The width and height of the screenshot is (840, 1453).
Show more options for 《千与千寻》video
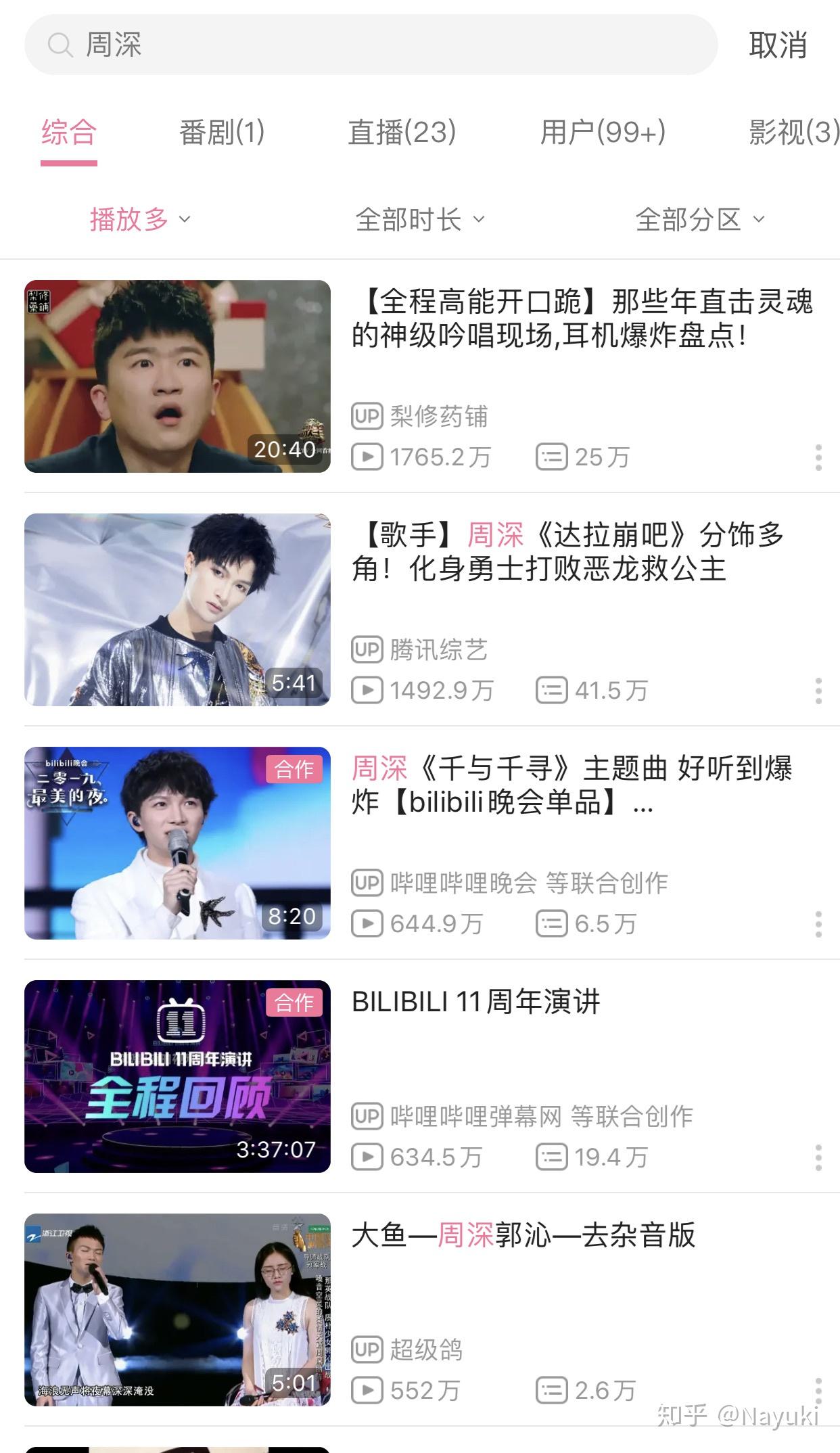pyautogui.click(x=818, y=925)
